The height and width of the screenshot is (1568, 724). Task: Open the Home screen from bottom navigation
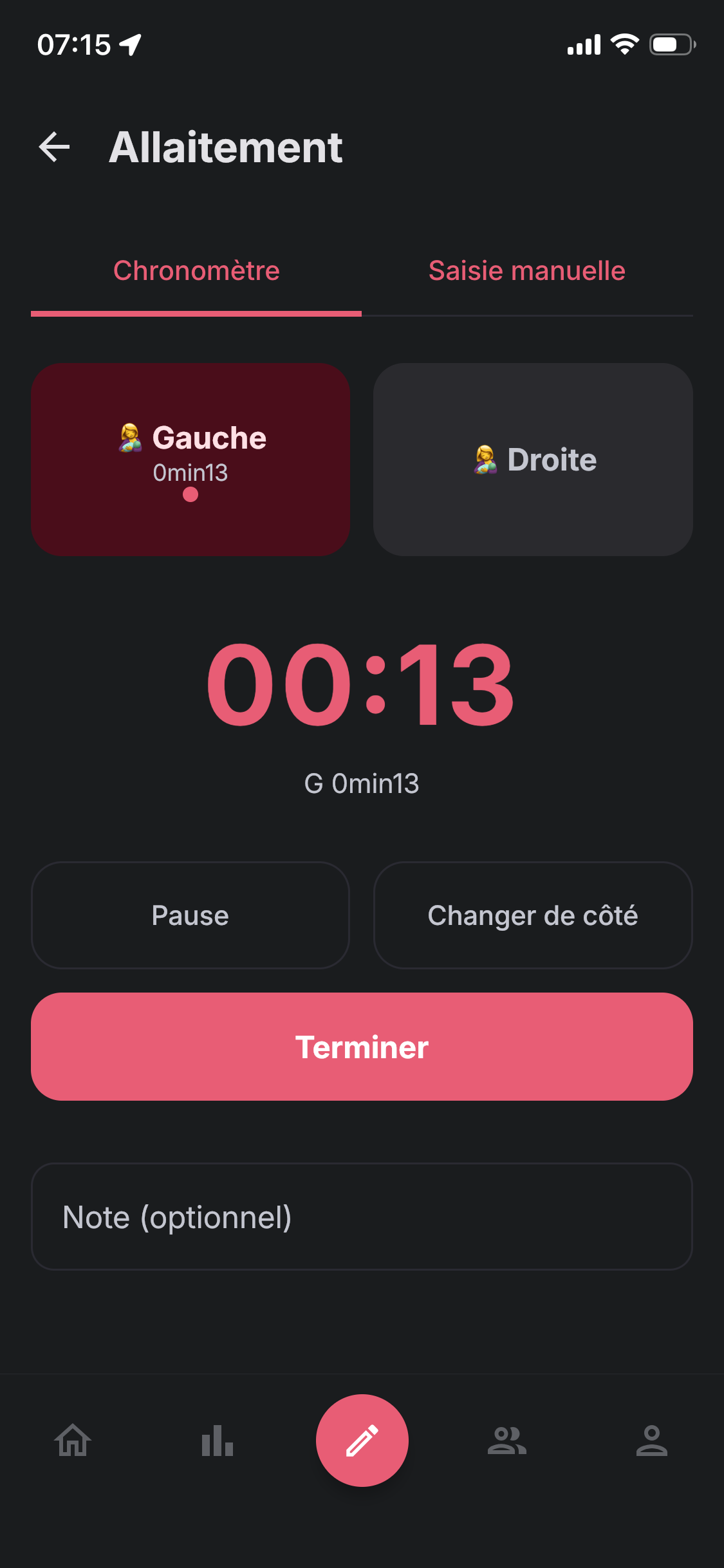click(x=72, y=1442)
